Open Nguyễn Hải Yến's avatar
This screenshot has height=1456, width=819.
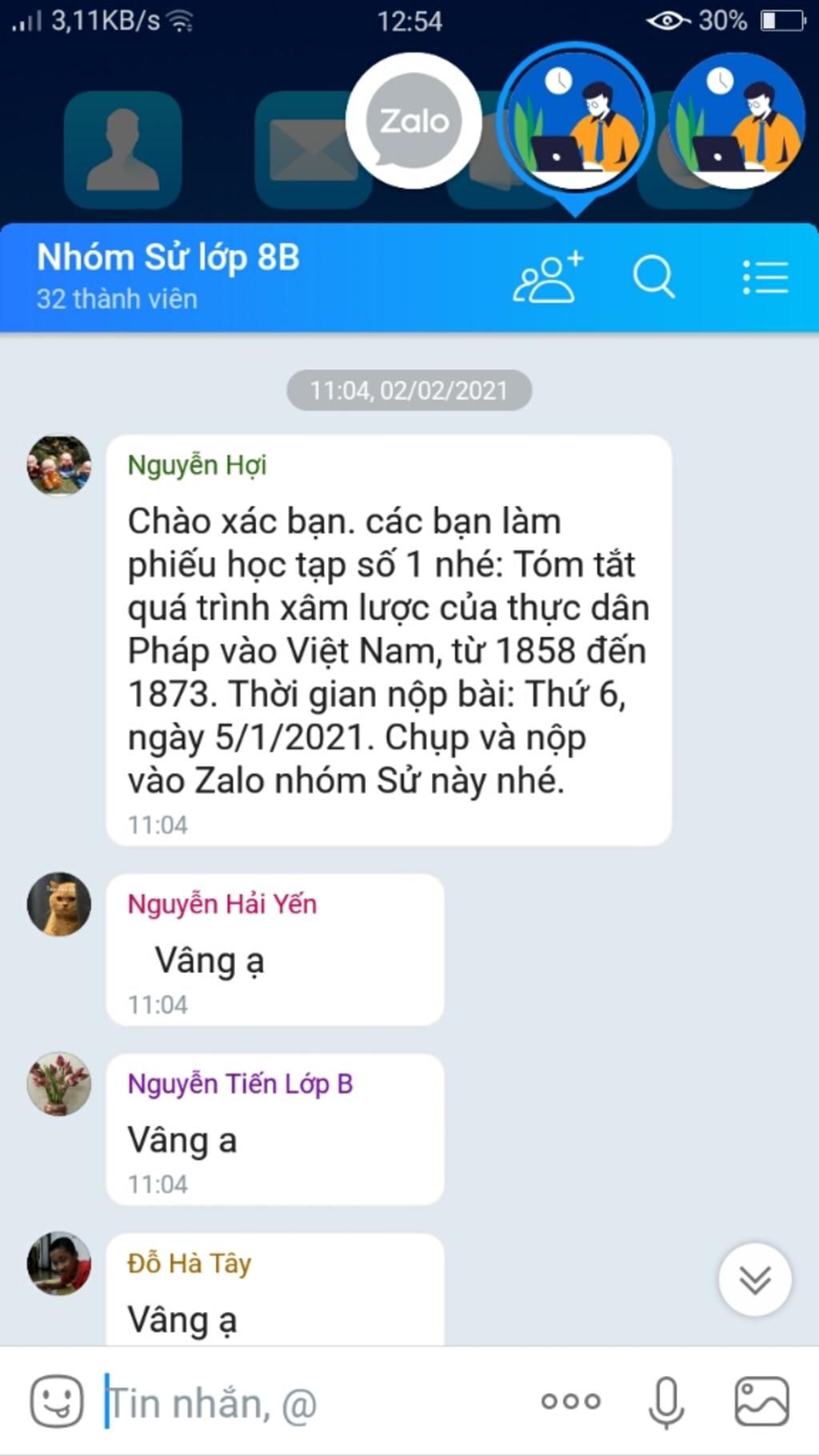coord(58,904)
